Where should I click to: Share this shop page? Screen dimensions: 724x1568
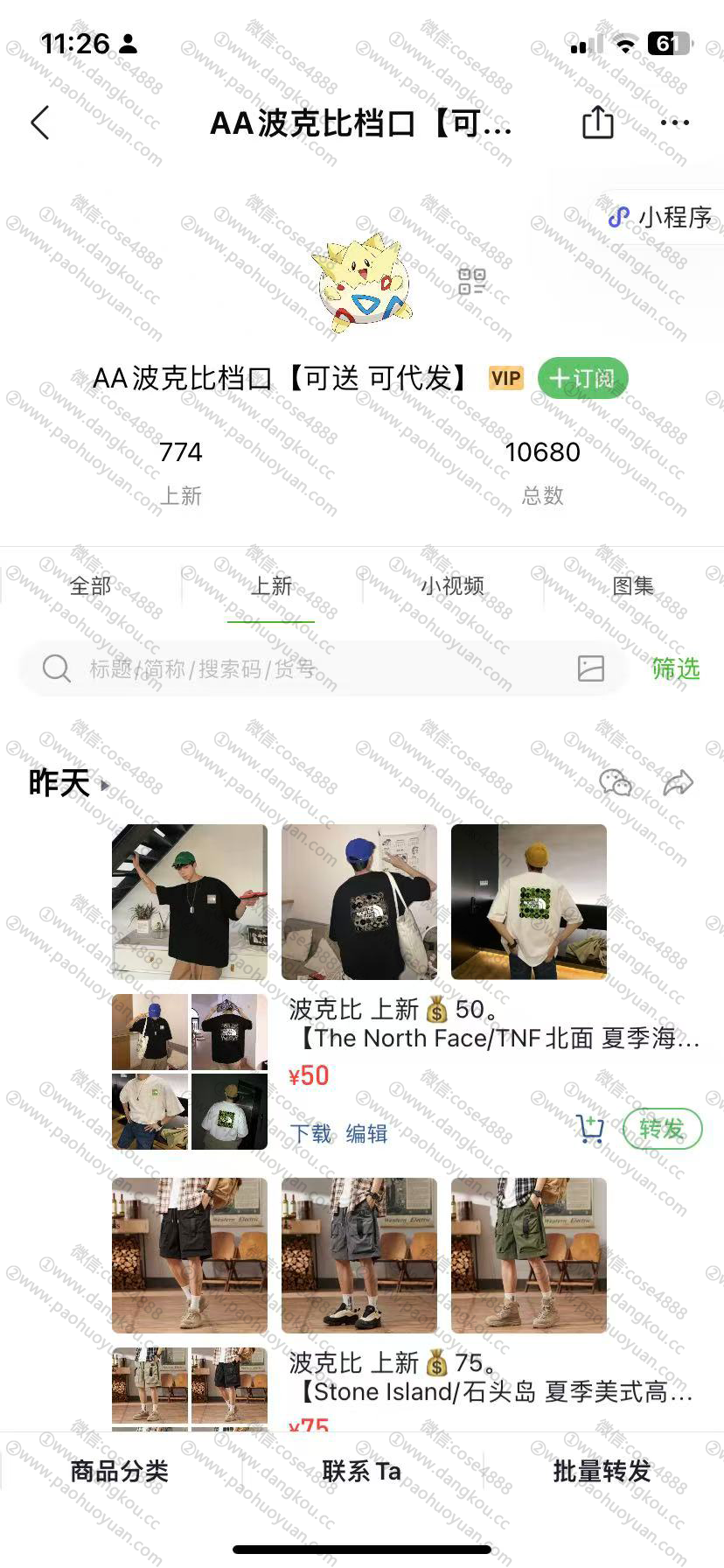(598, 122)
